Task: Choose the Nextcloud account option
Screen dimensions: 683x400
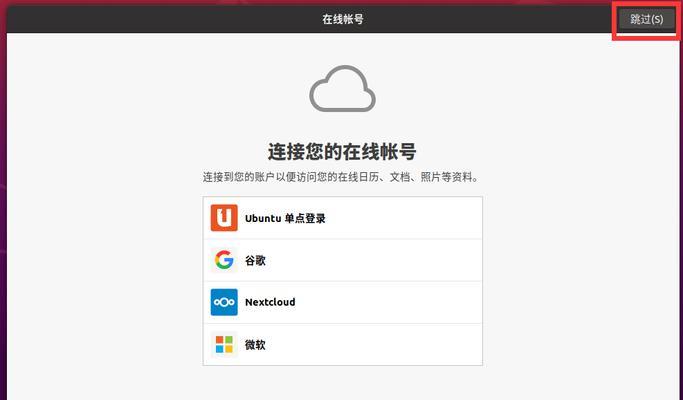Action: click(342, 302)
